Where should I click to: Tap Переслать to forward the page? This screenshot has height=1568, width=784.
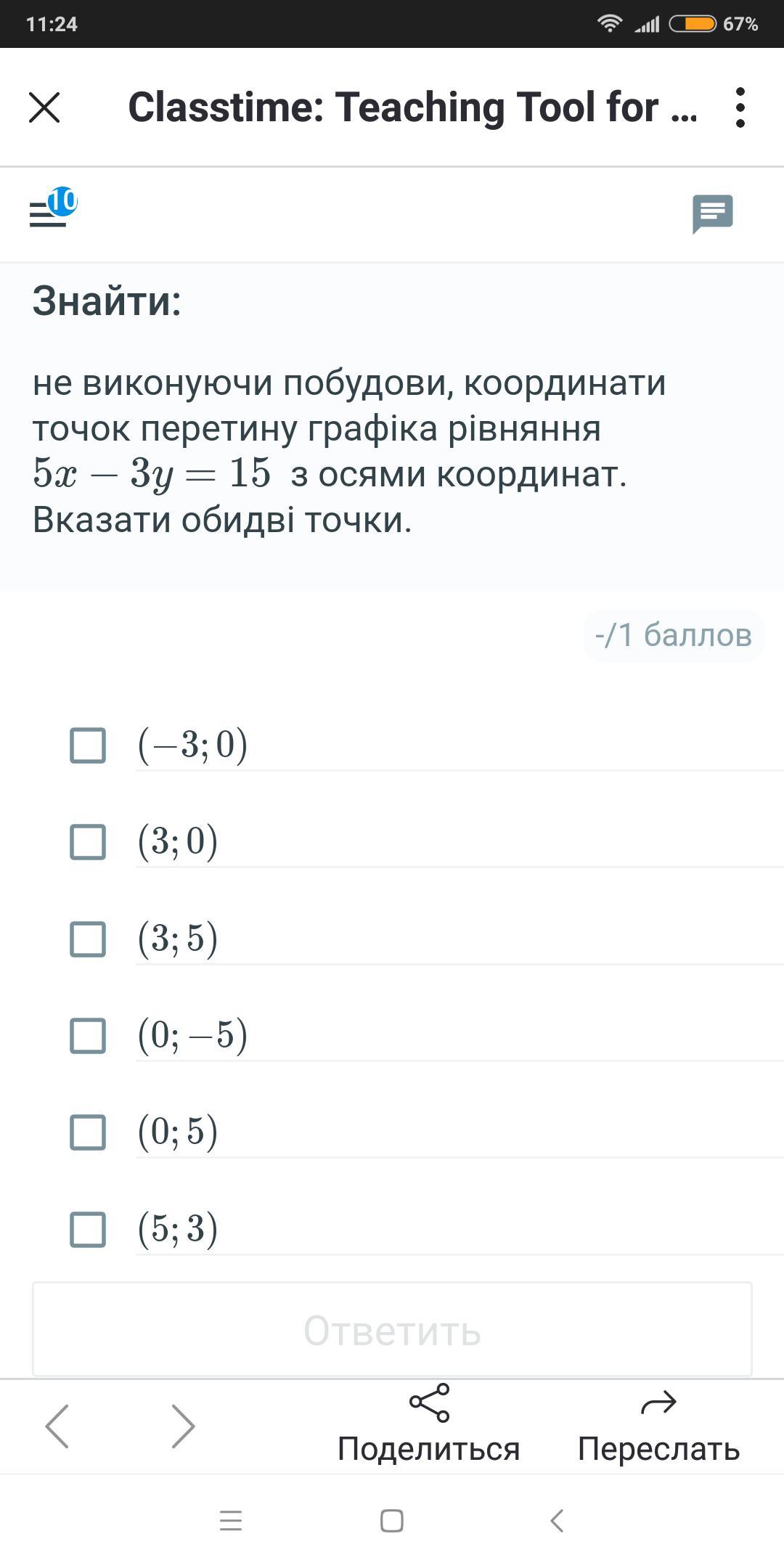point(658,1425)
